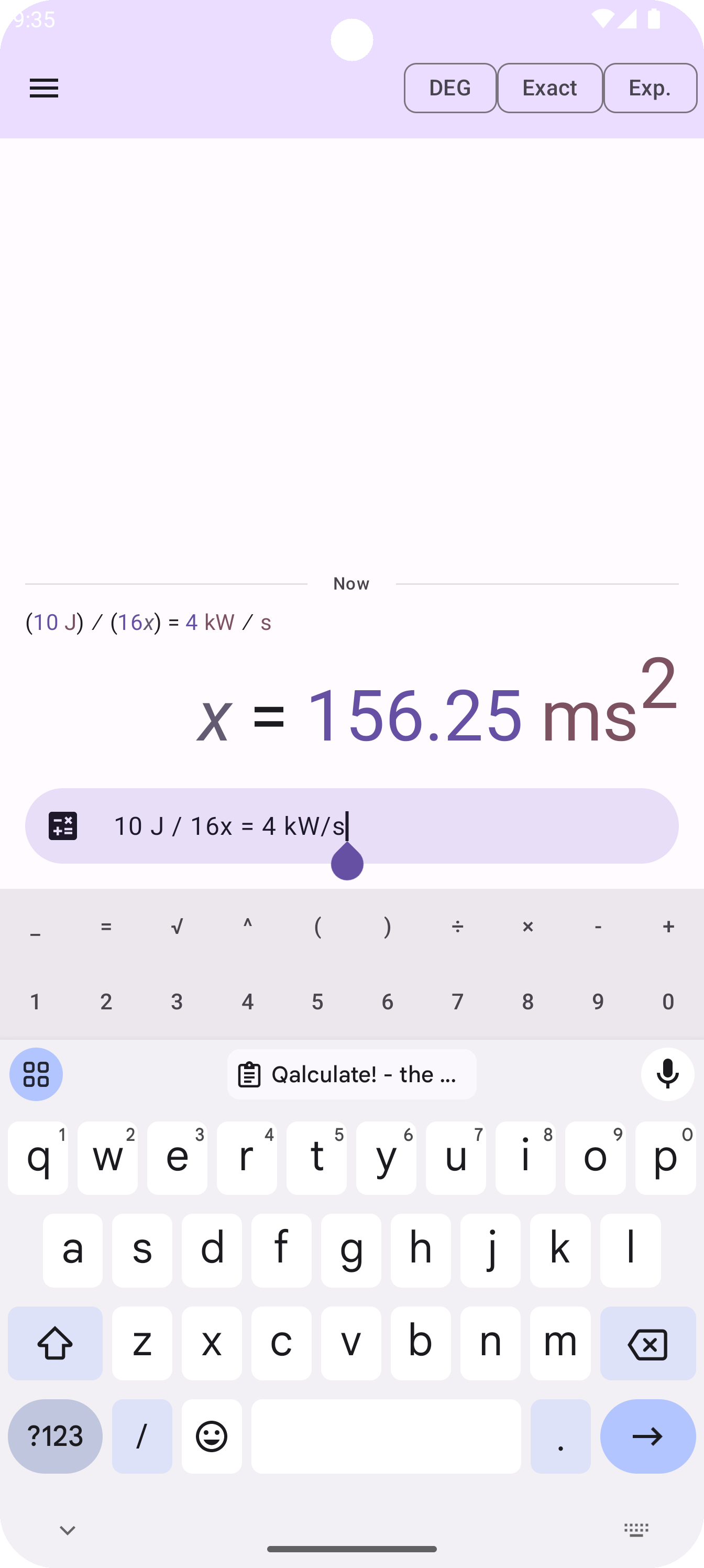704x1568 pixels.
Task: Start voice input with the microphone
Action: click(x=667, y=1074)
